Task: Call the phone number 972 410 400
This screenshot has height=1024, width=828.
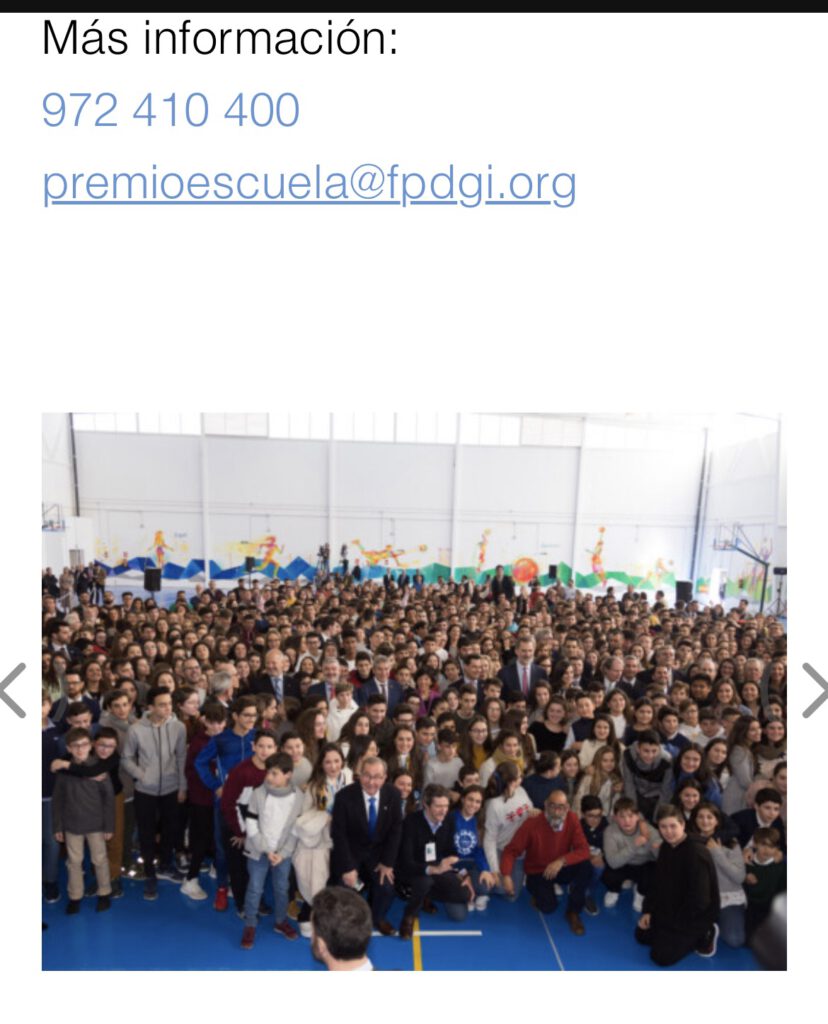Action: click(170, 110)
